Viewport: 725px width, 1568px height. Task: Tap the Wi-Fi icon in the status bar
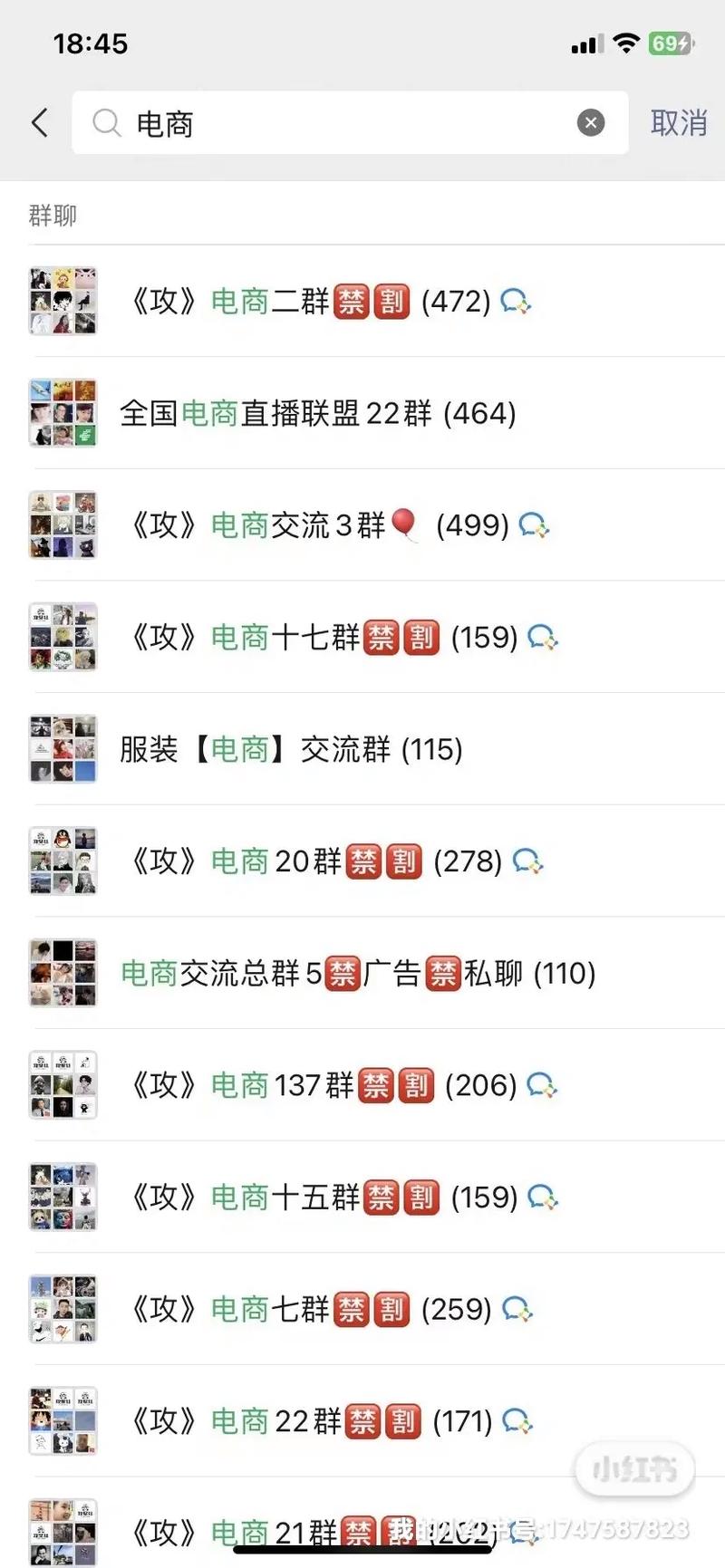[x=626, y=42]
